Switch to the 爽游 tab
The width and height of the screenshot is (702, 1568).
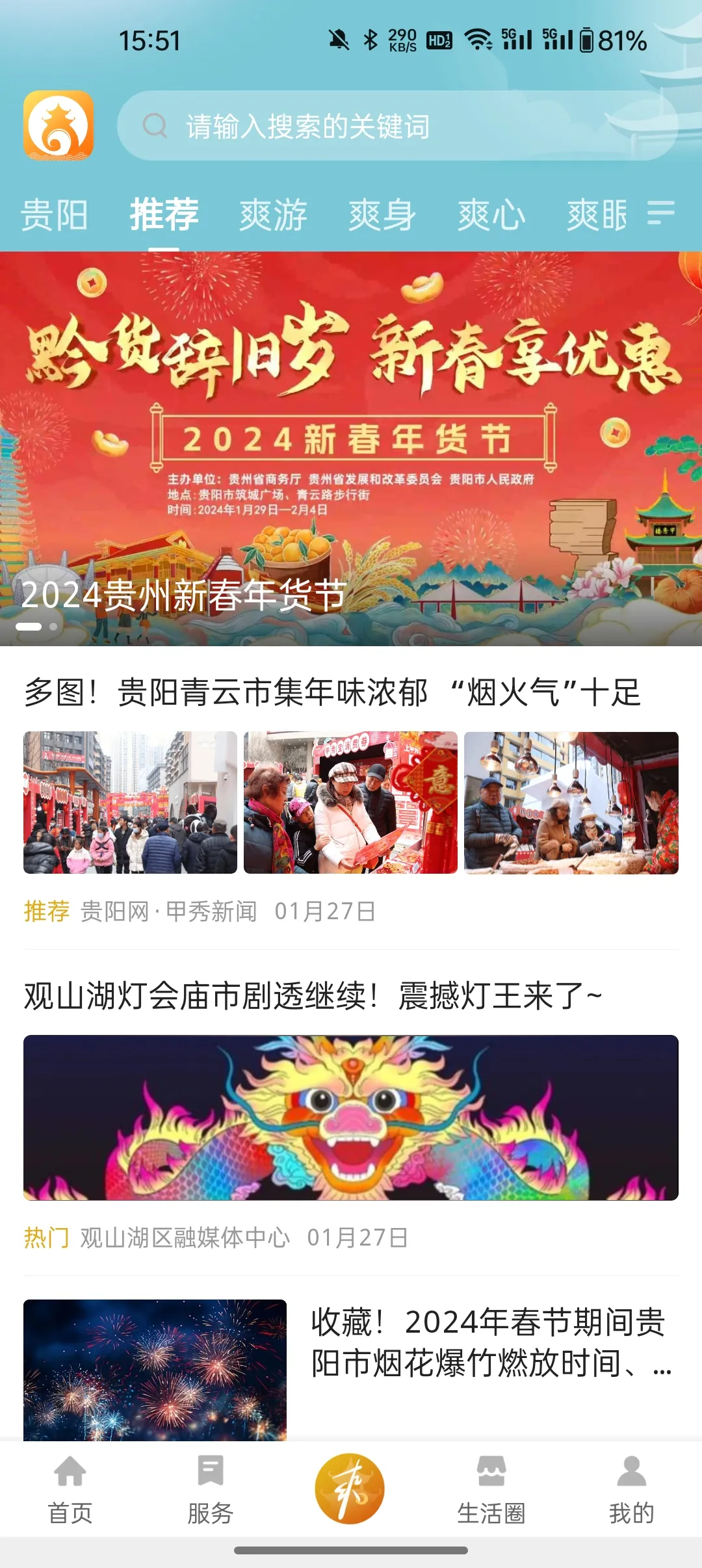click(x=273, y=215)
